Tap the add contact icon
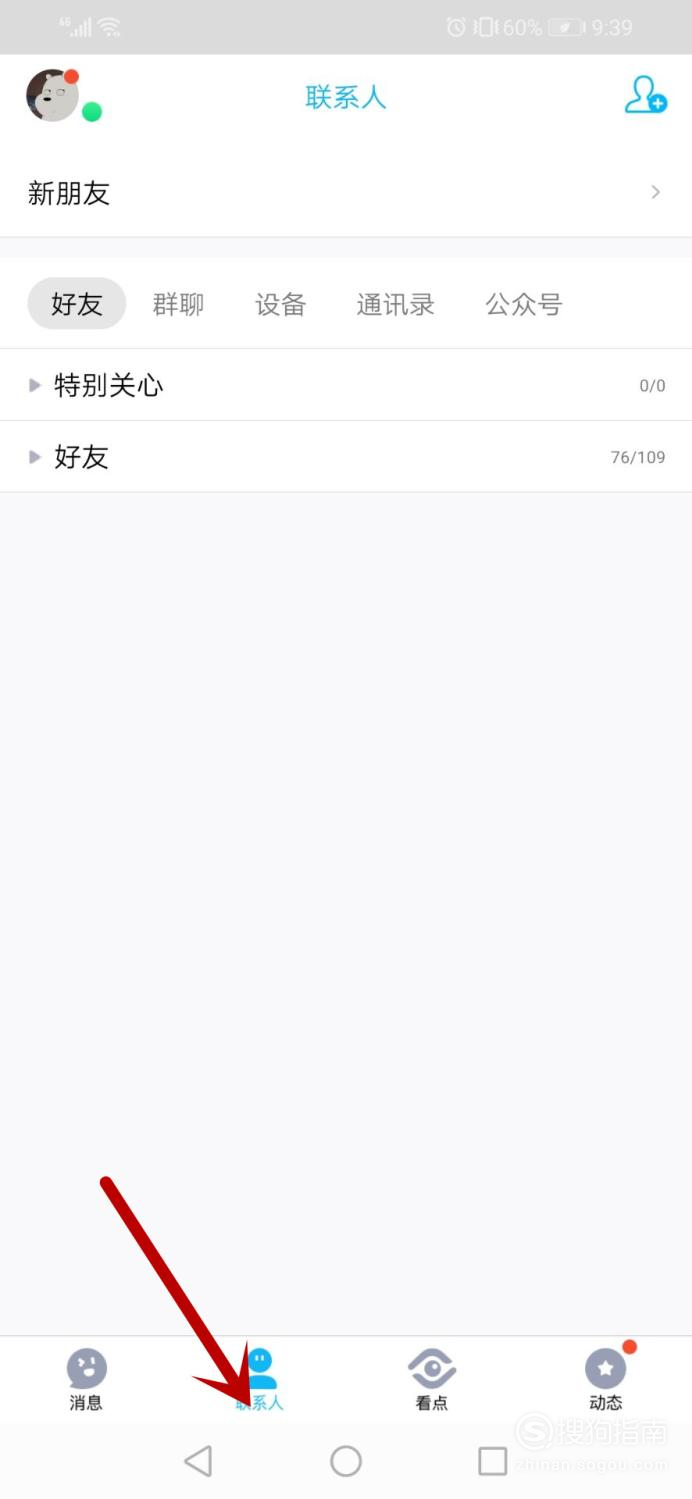Viewport: 692px width, 1499px height. (x=645, y=95)
